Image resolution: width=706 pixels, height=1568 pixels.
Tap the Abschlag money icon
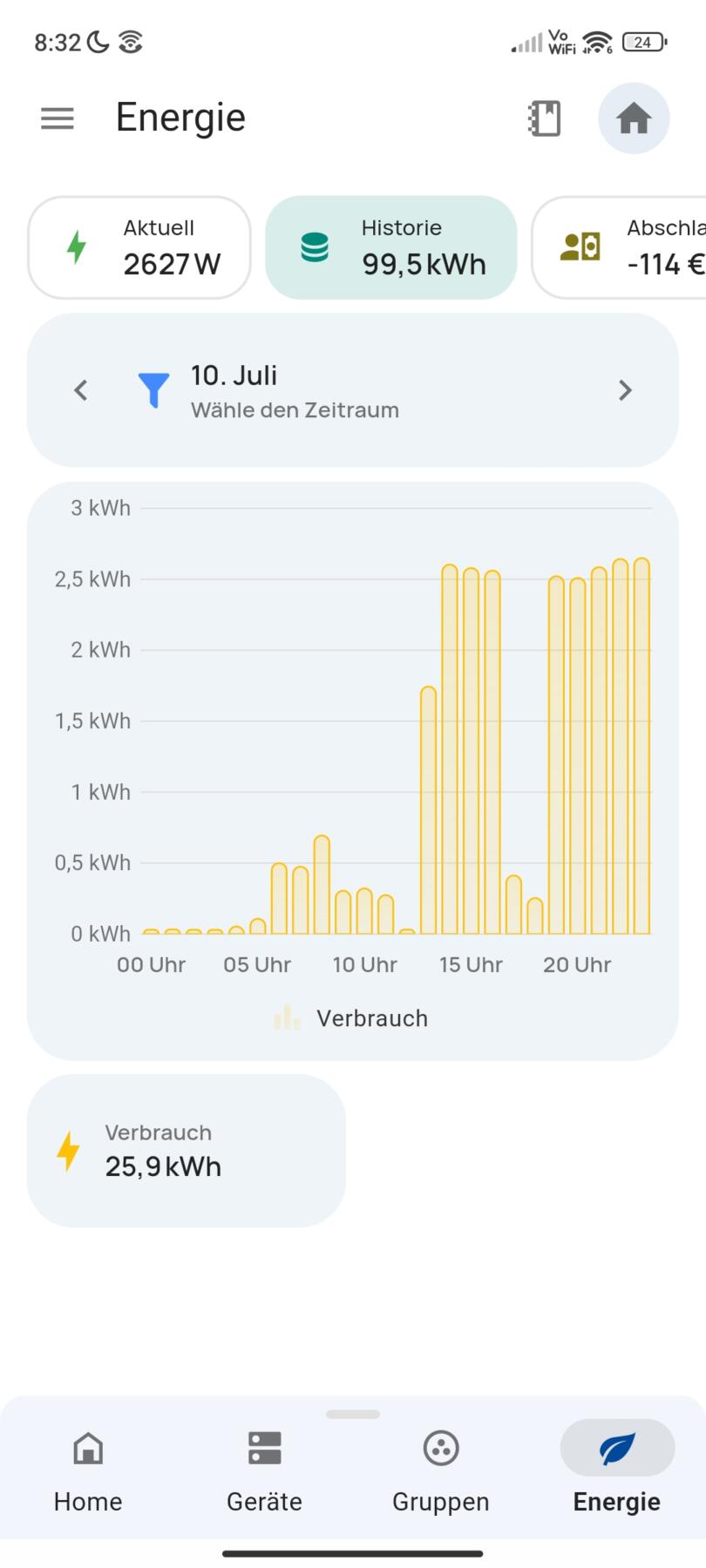click(579, 247)
